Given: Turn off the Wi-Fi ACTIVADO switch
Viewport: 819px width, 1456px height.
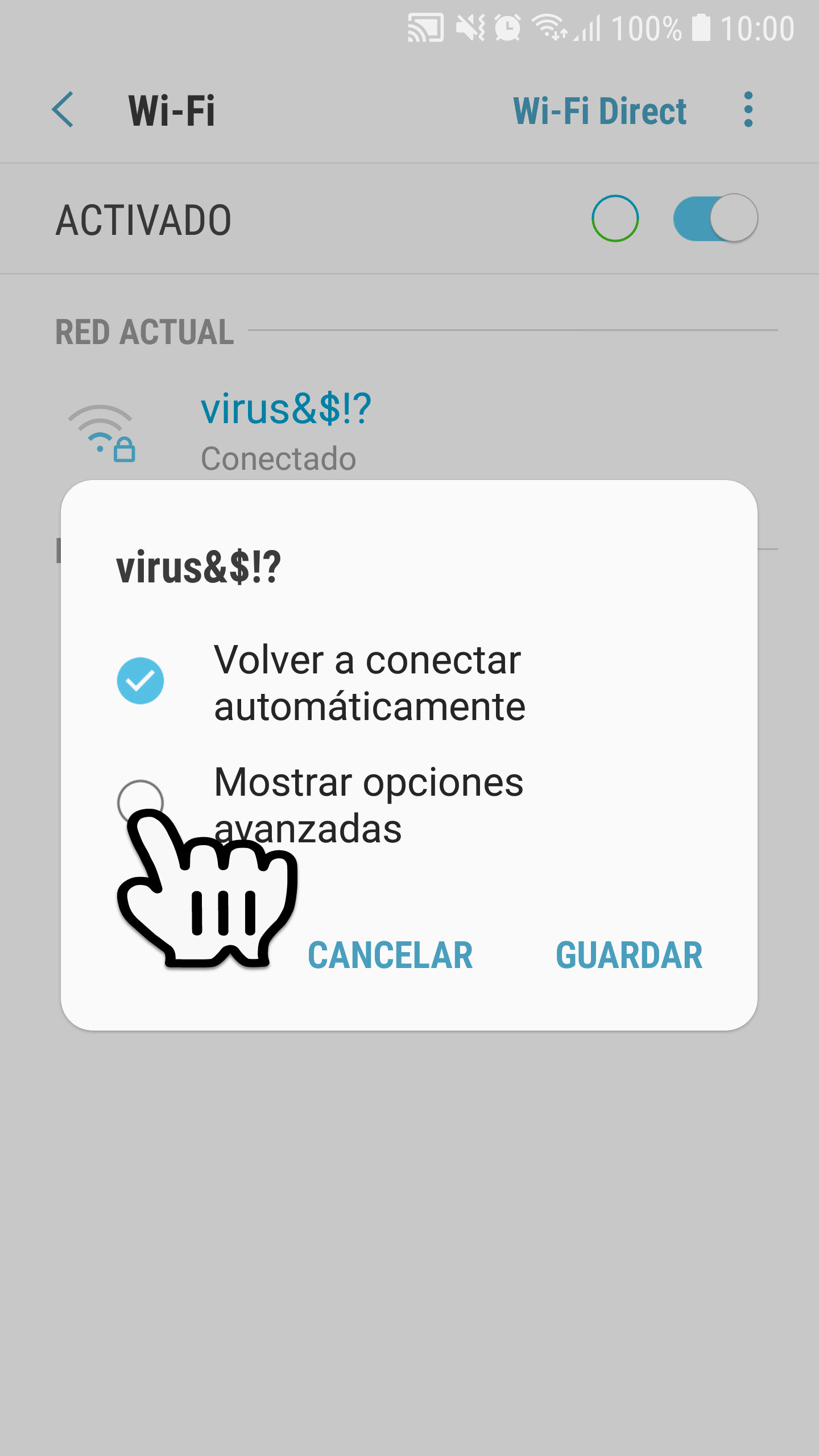Looking at the screenshot, I should click(715, 218).
